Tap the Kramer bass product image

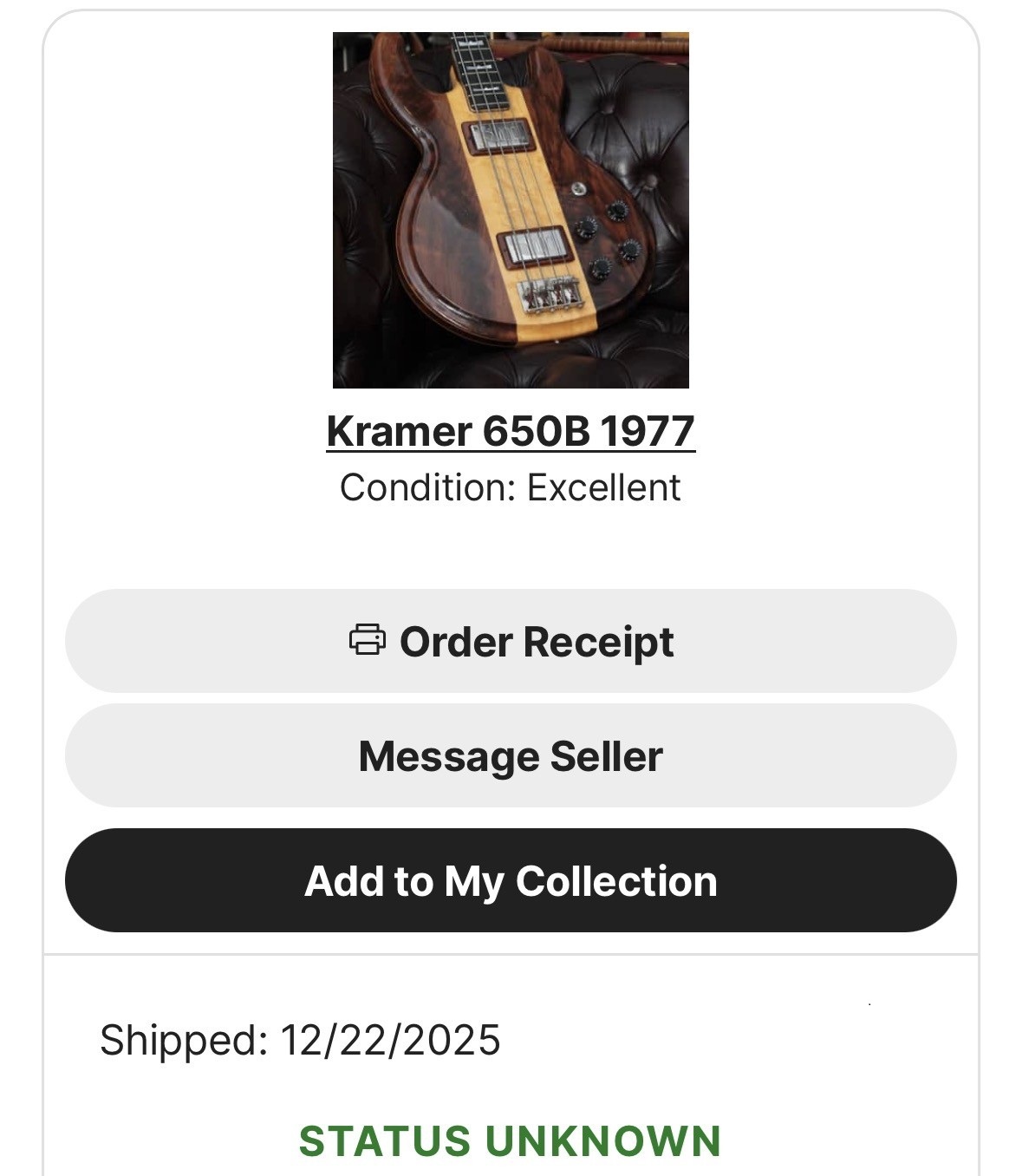(x=511, y=210)
